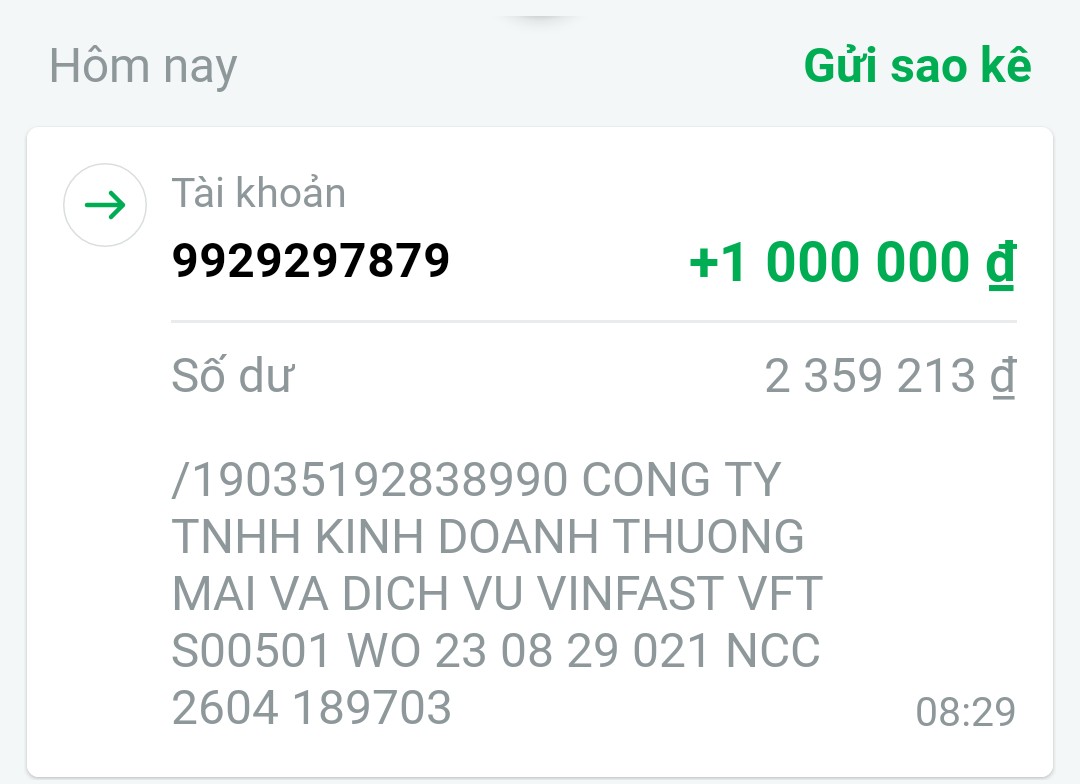Open the +1 000 000 đ transaction card
This screenshot has height=784, width=1080.
(x=540, y=450)
